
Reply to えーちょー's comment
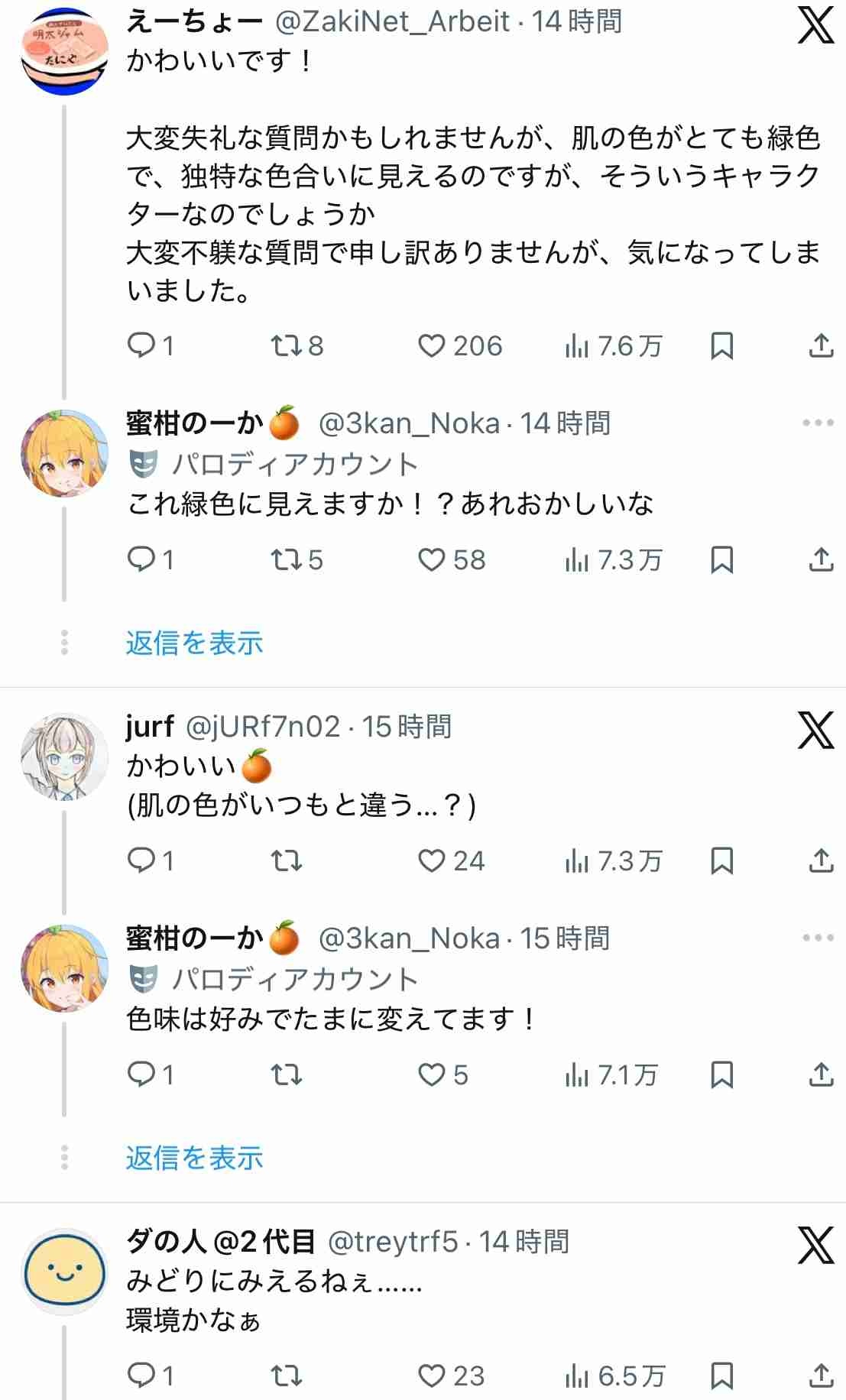[x=141, y=346]
